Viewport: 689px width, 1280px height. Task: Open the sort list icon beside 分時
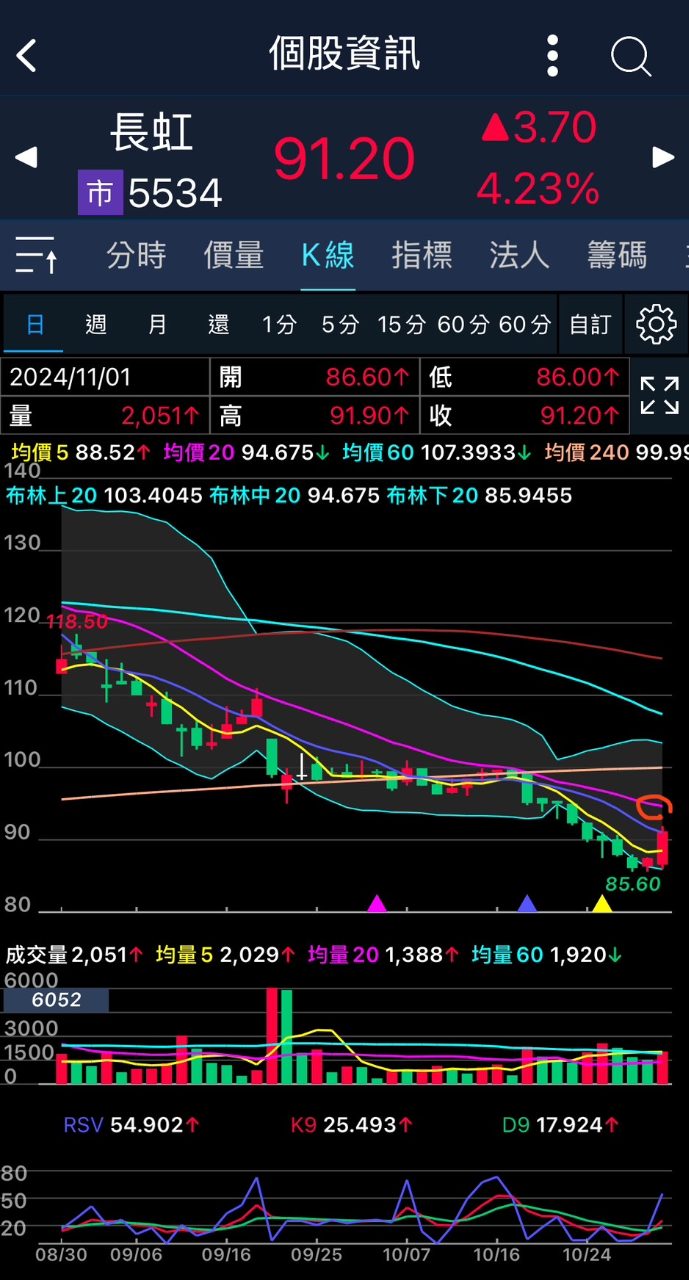pyautogui.click(x=36, y=256)
